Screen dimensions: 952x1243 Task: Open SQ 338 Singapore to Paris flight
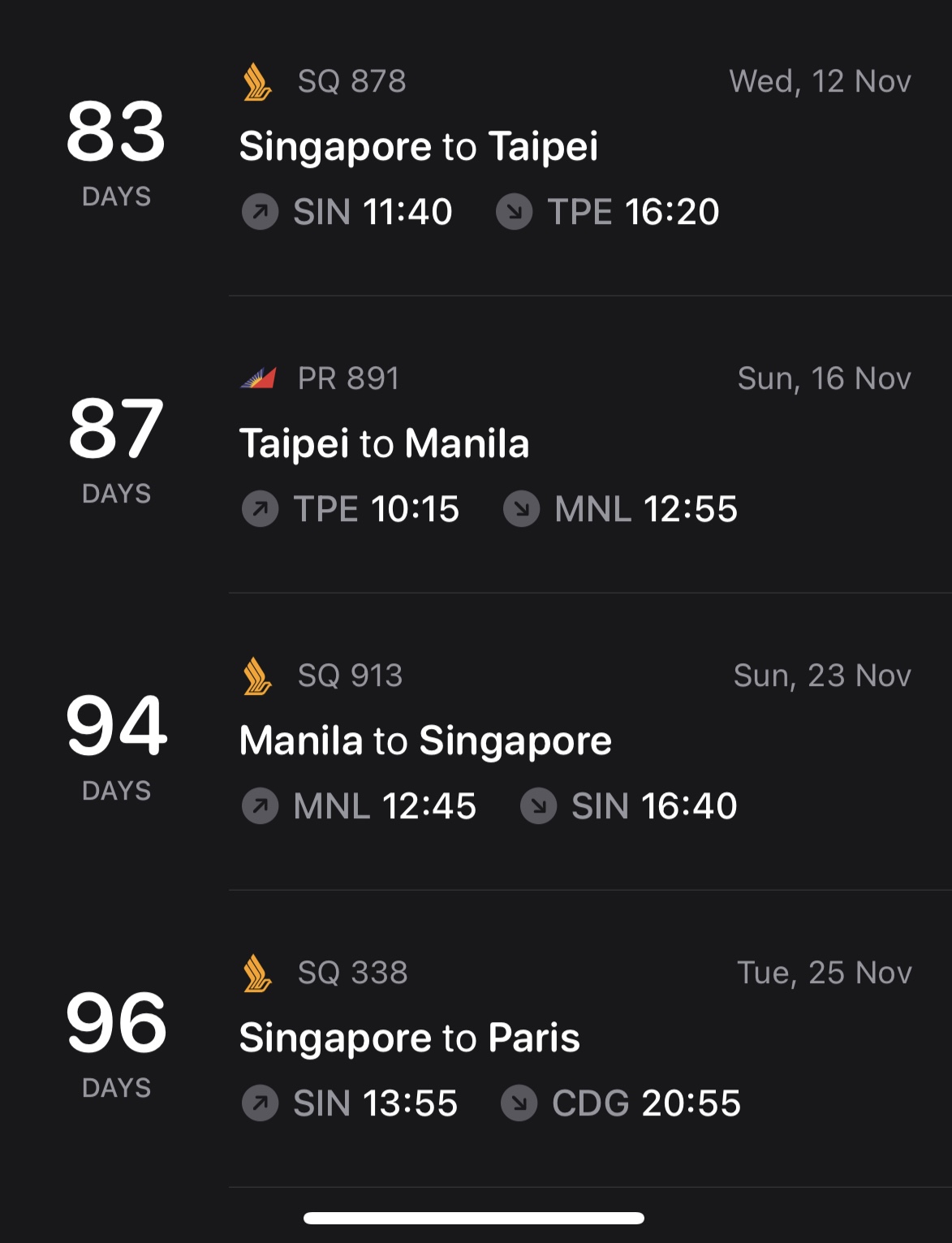410,1038
